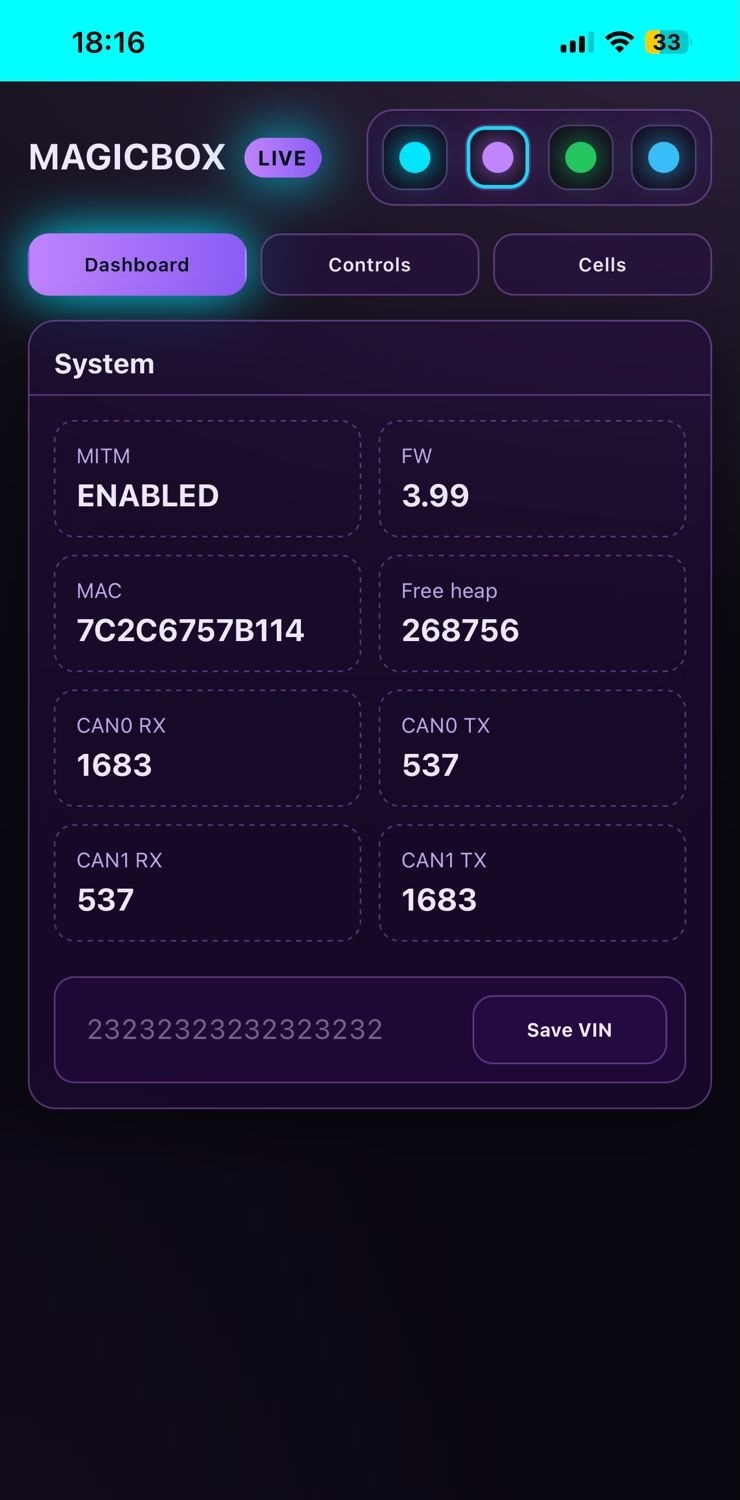Screen dimensions: 740x1500
Task: Click the LIVE status badge
Action: point(282,157)
